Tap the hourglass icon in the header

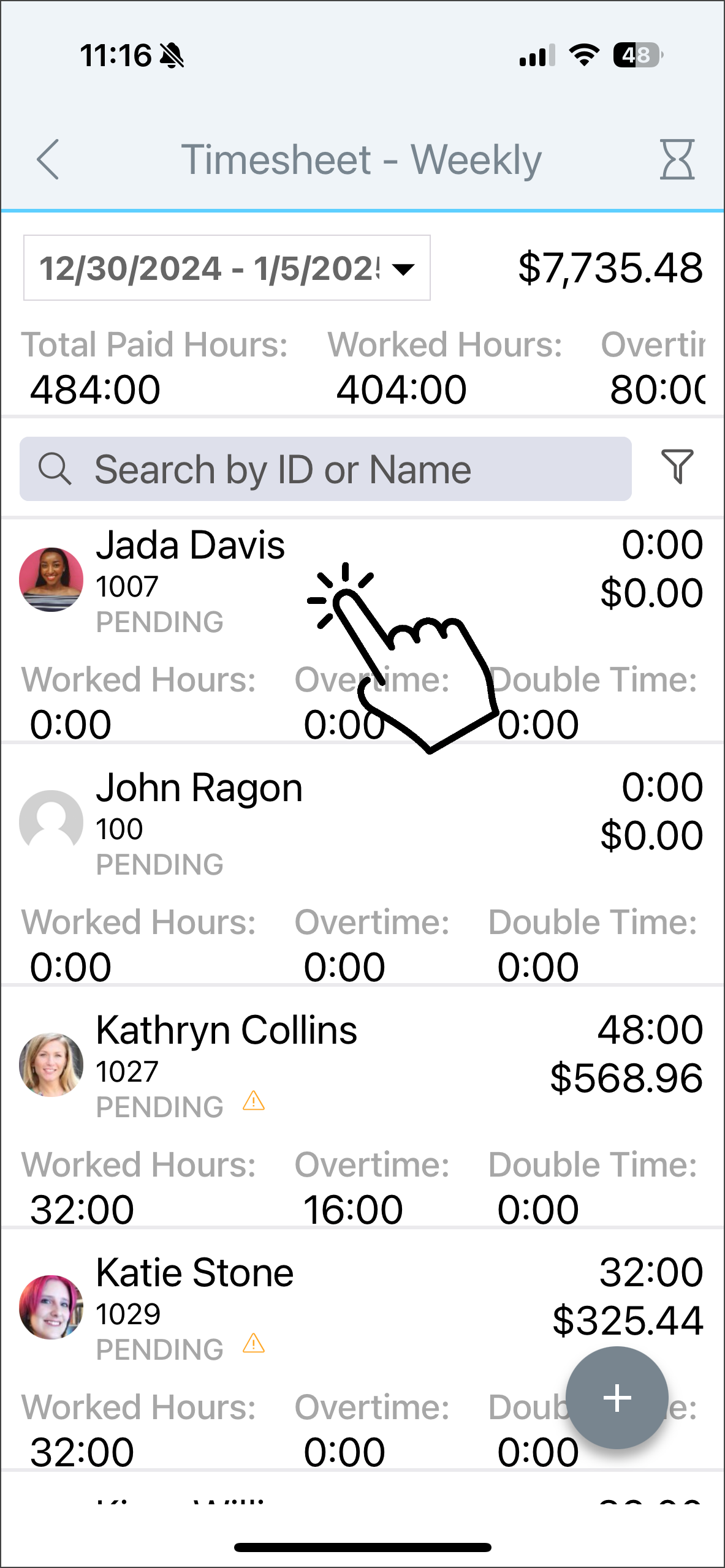[677, 159]
